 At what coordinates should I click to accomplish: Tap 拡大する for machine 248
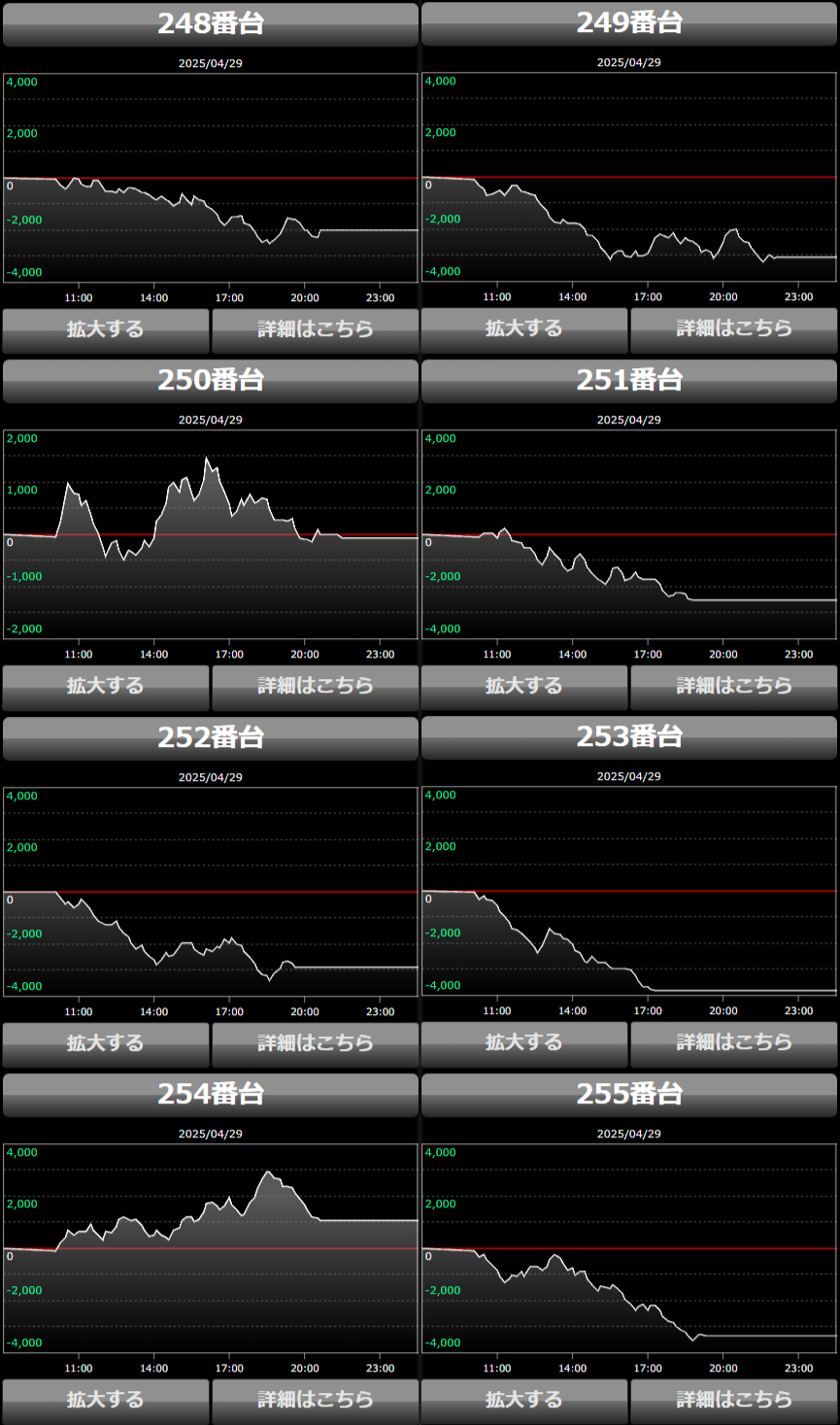click(105, 330)
